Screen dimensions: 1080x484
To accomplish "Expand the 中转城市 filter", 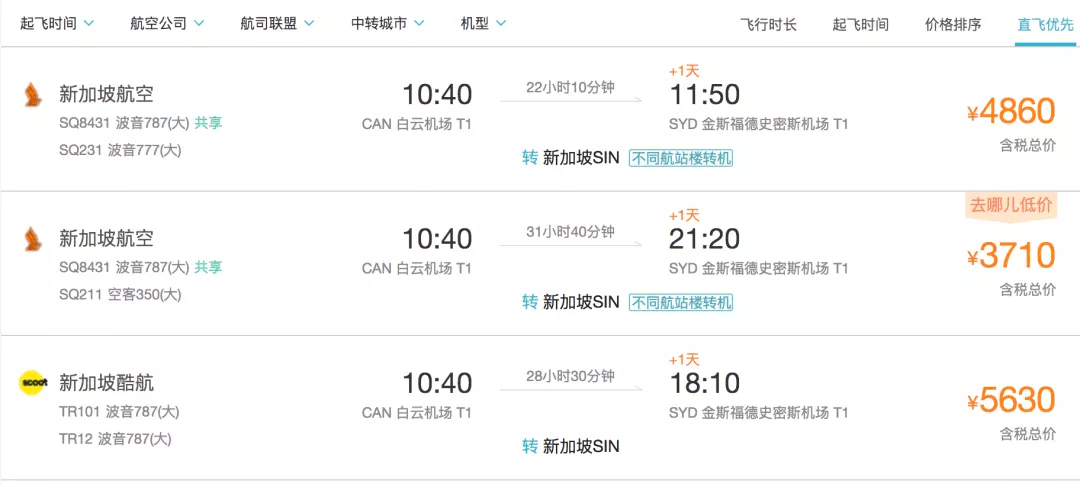I will (387, 23).
